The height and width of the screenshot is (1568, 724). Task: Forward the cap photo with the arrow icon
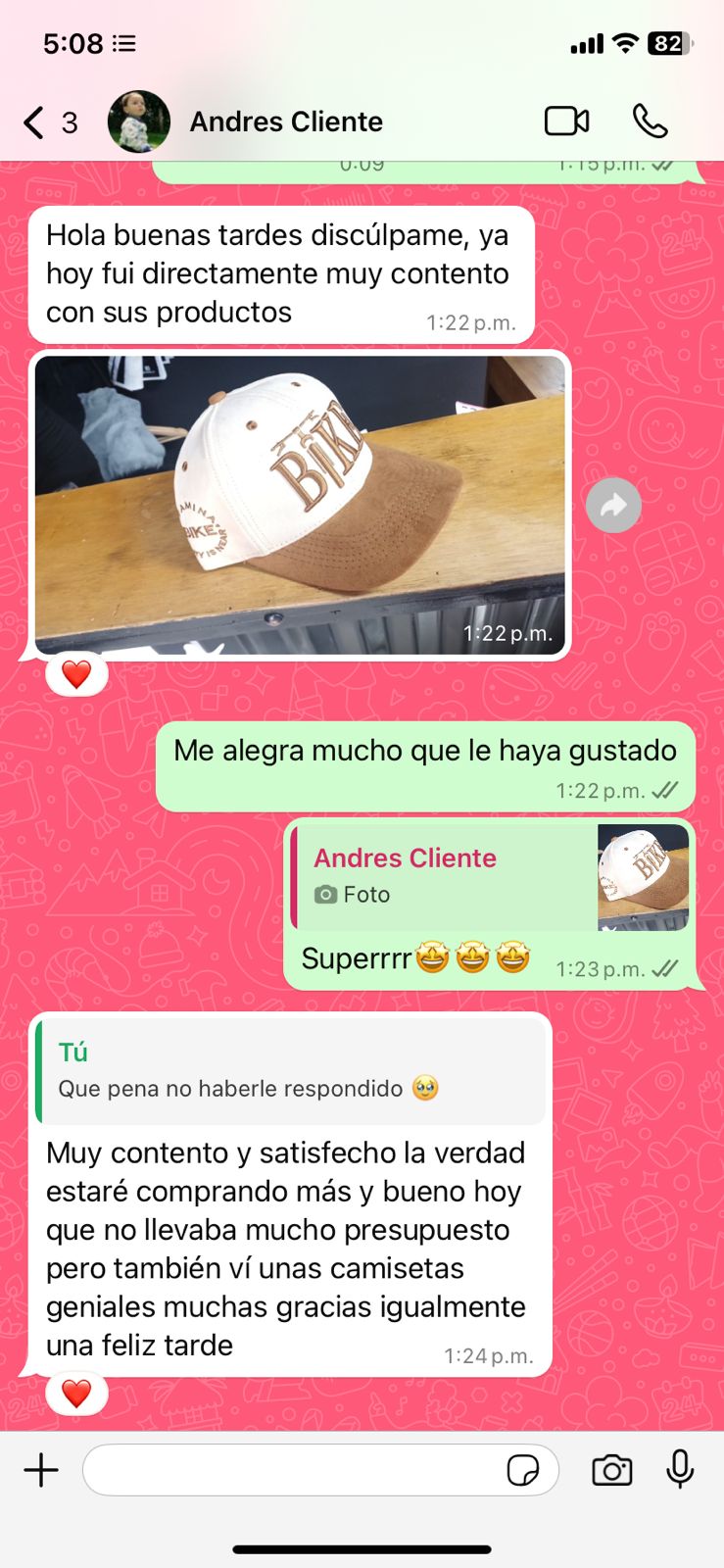click(x=613, y=506)
